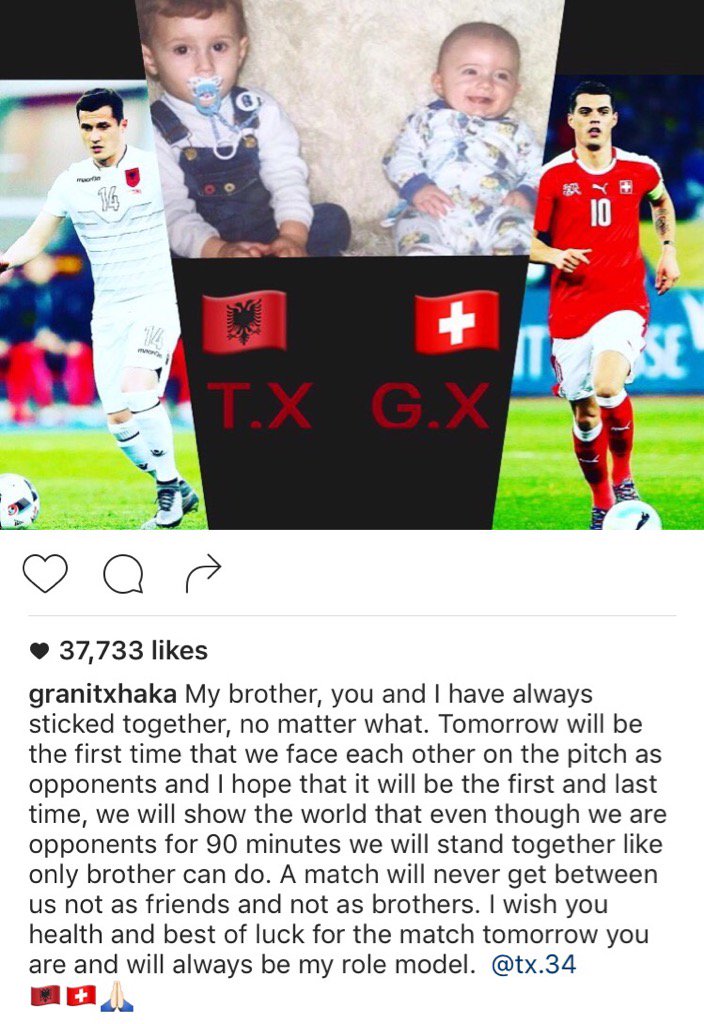The image size is (704, 1024).
Task: Open the granitxhaka username in the caption
Action: [104, 695]
